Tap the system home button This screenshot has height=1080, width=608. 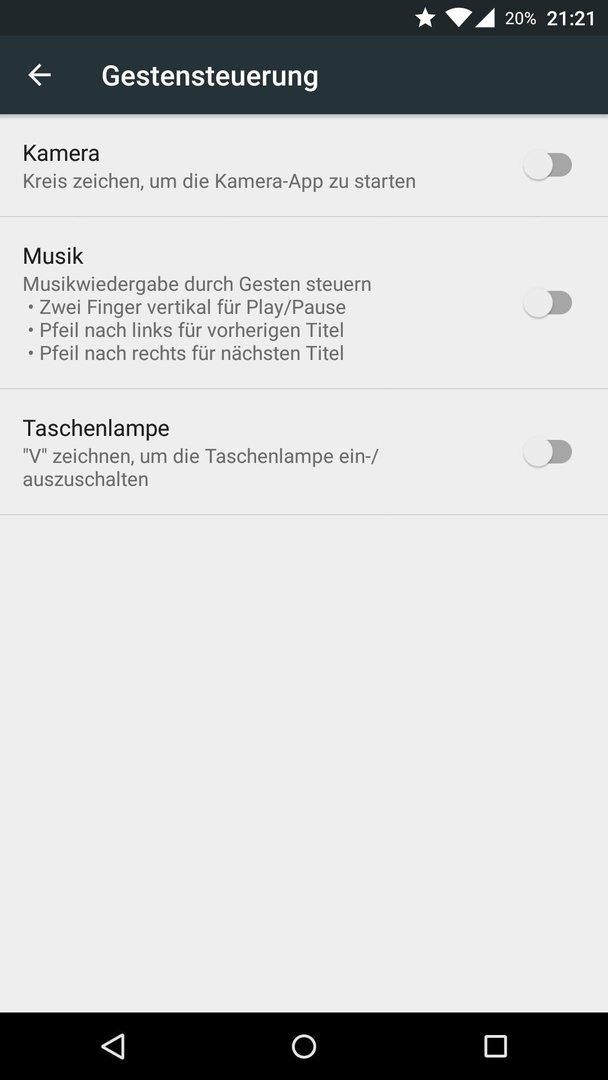click(304, 1046)
